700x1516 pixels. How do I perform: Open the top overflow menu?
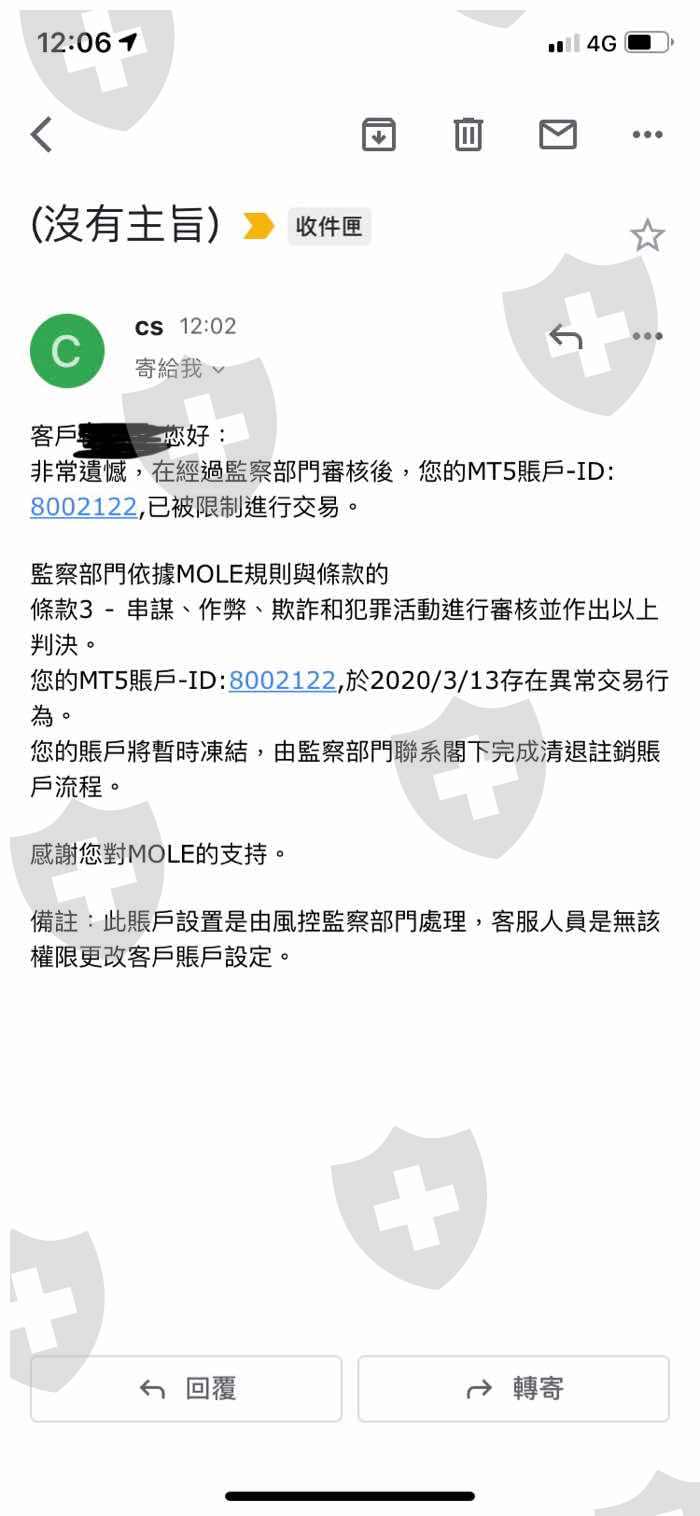point(647,135)
